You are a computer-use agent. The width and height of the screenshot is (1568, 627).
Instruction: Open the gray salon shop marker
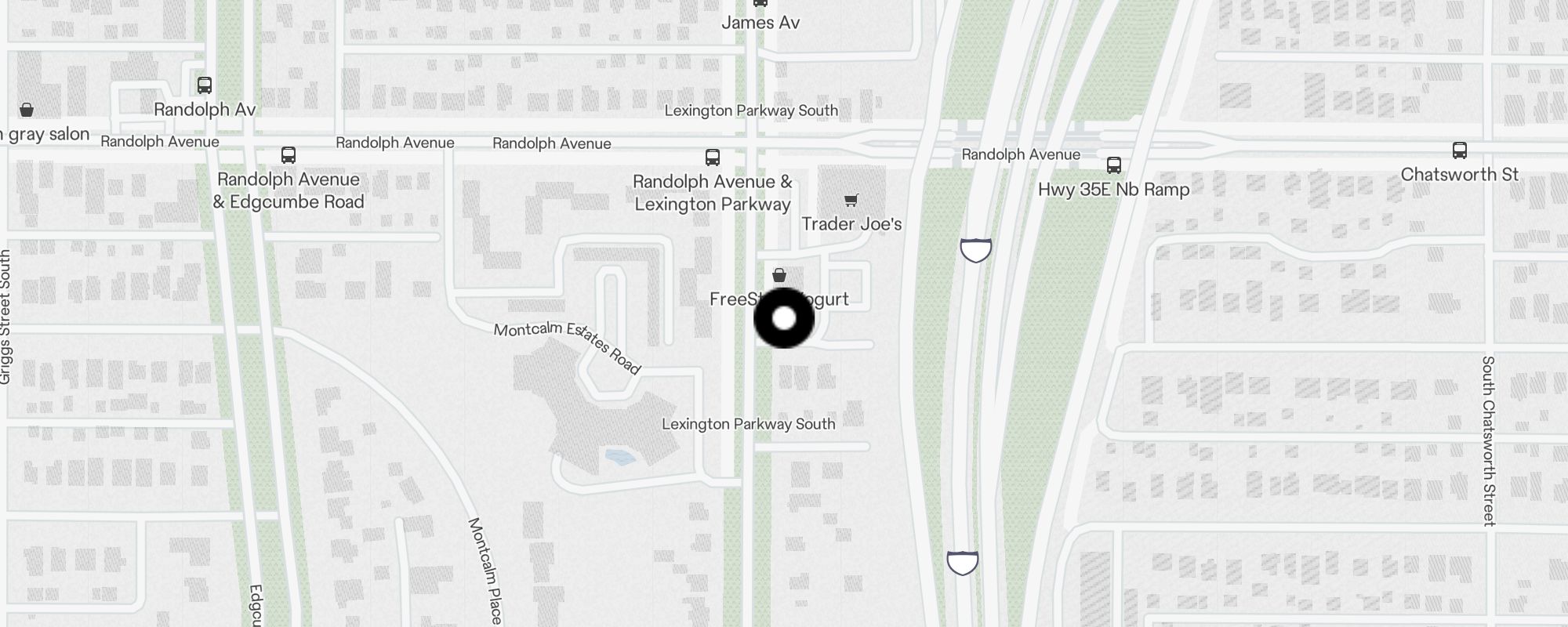point(27,110)
